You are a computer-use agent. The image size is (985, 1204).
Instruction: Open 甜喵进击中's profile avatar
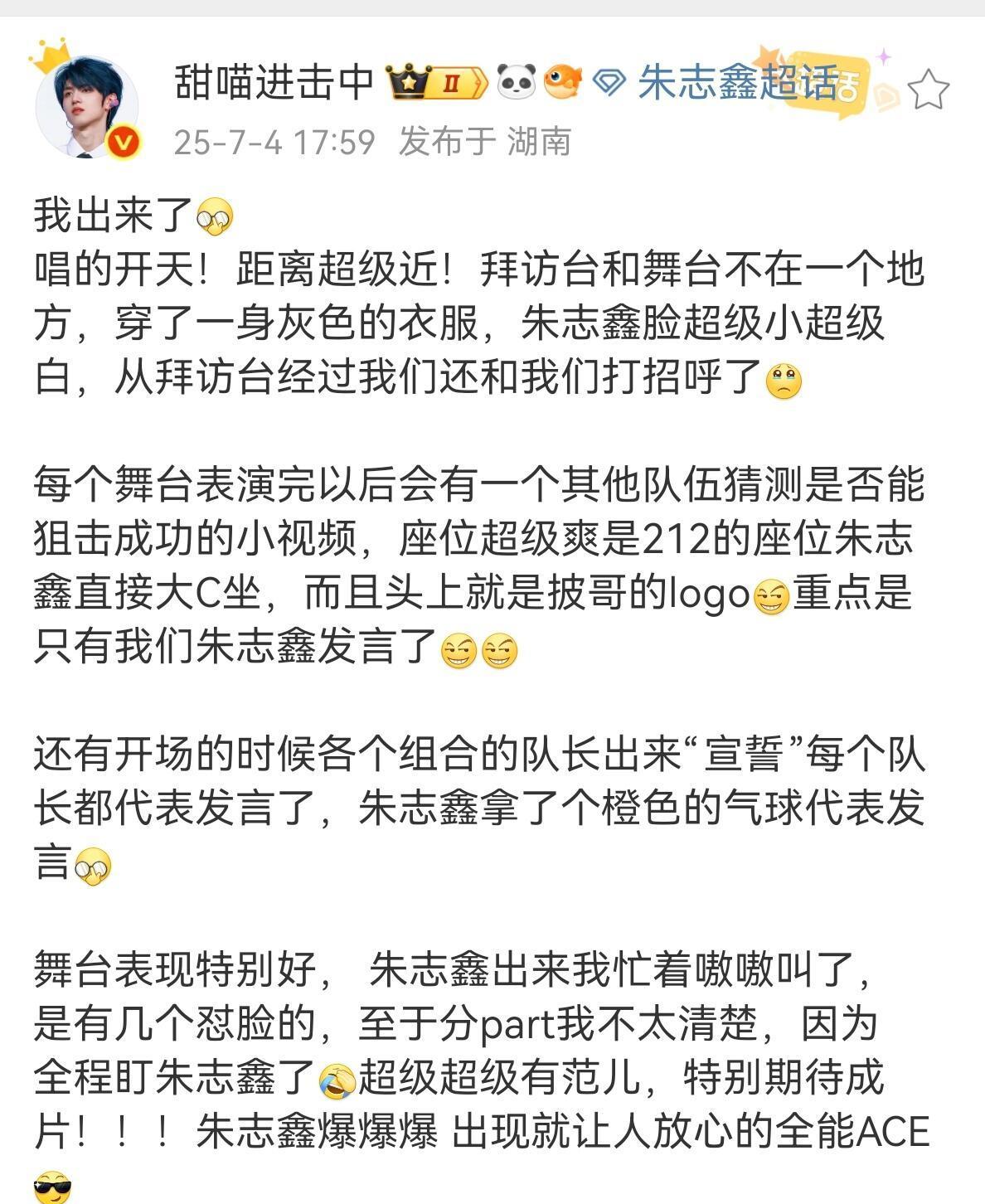tap(85, 107)
